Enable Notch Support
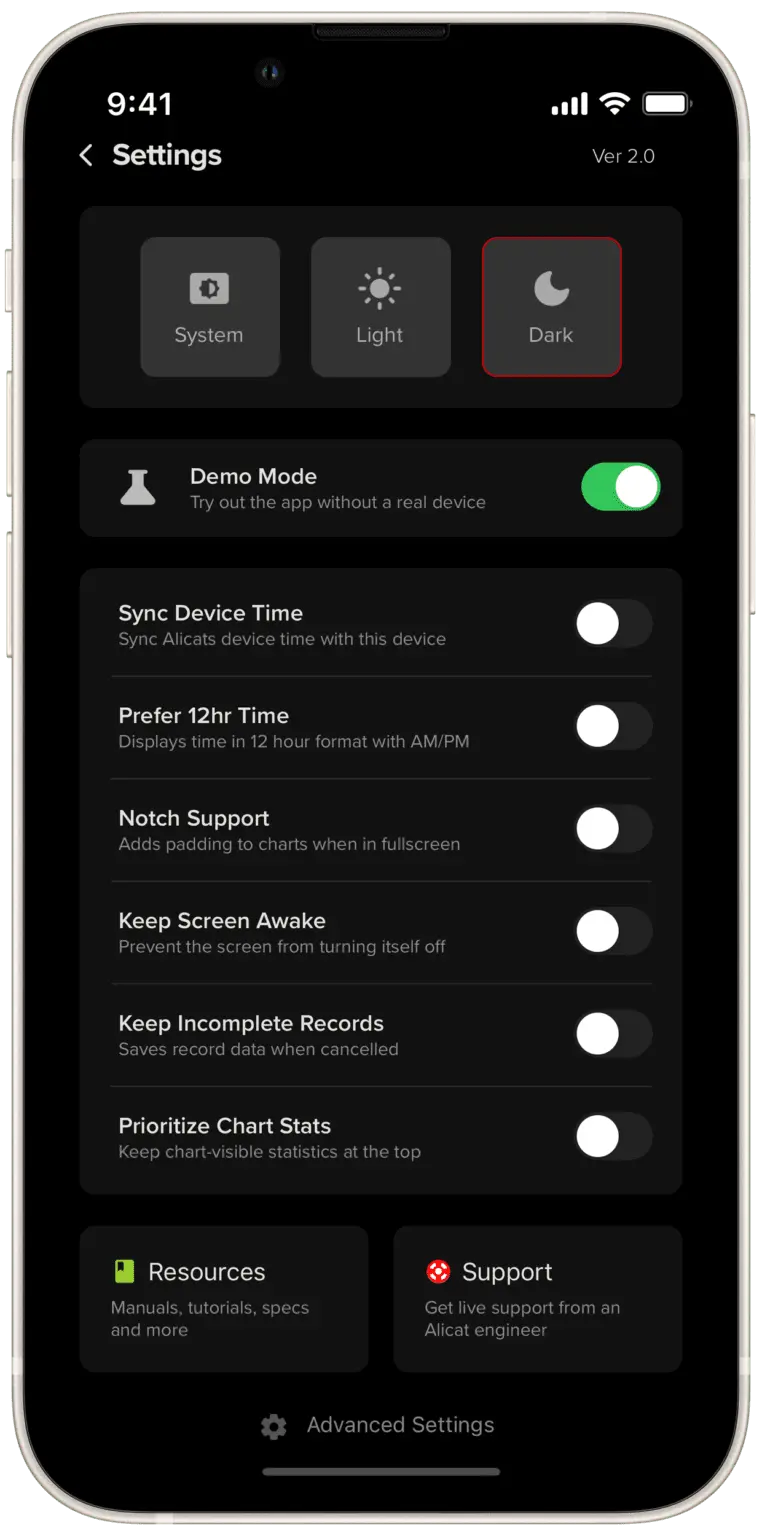This screenshot has height=1536, width=762. (614, 829)
